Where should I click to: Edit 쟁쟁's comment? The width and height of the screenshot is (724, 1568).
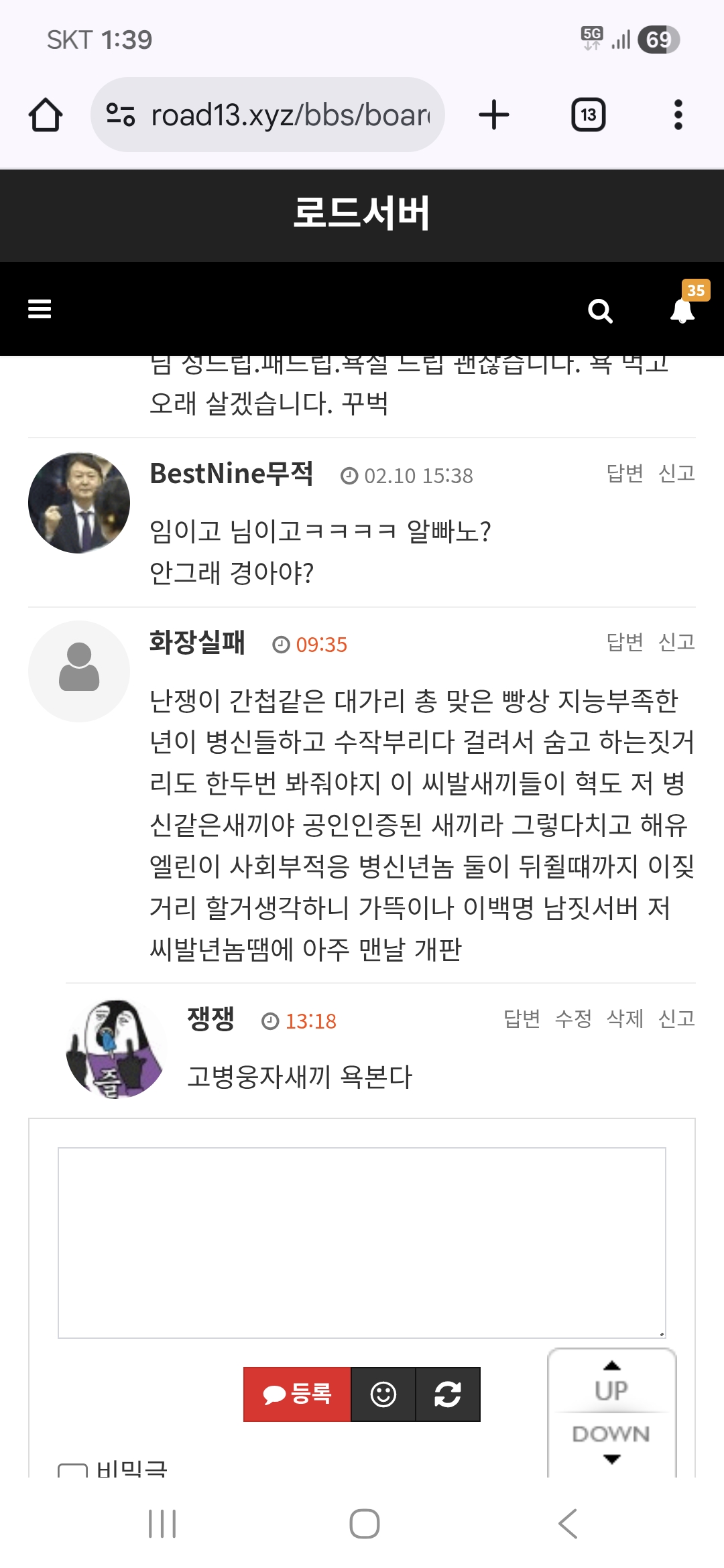pos(573,1019)
